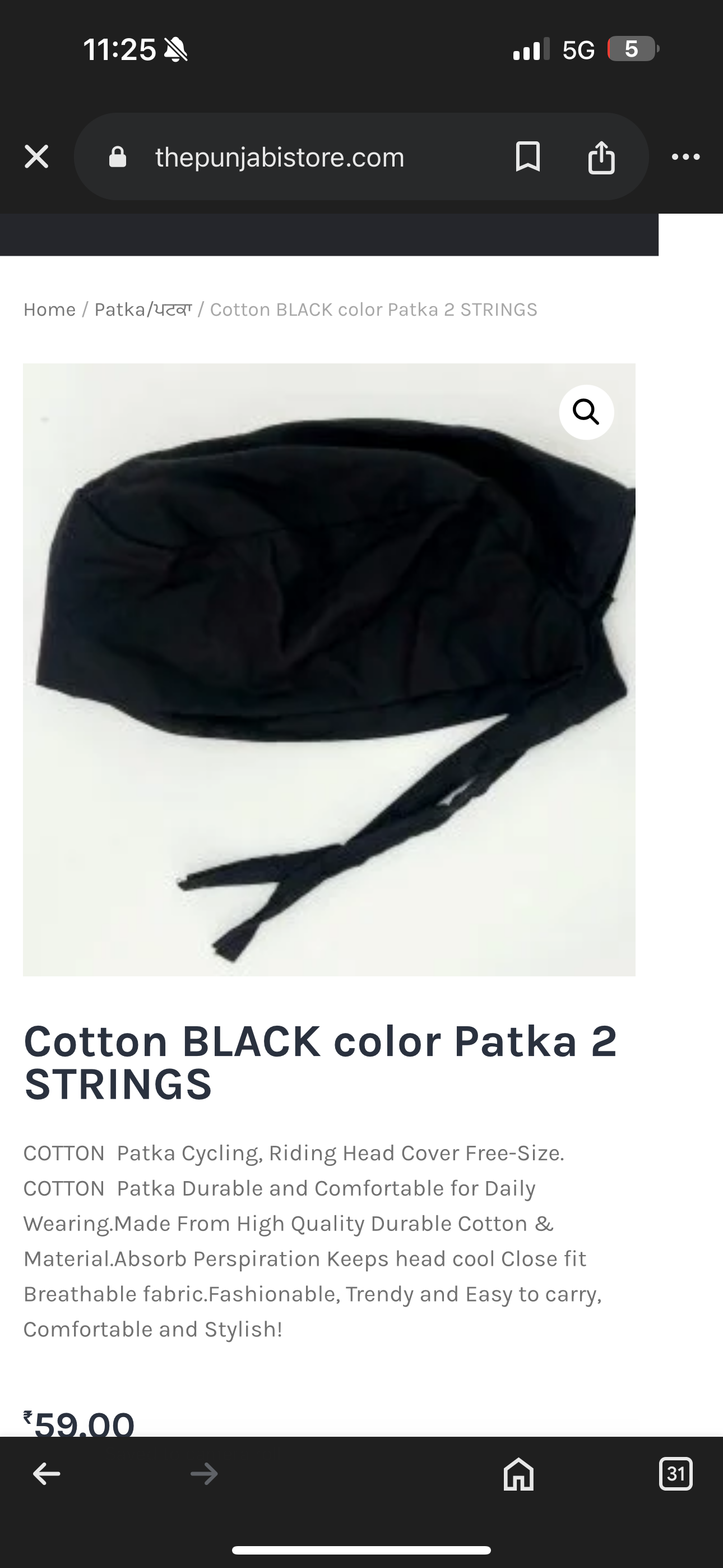The height and width of the screenshot is (1568, 723).
Task: Bookmark this page
Action: click(527, 157)
